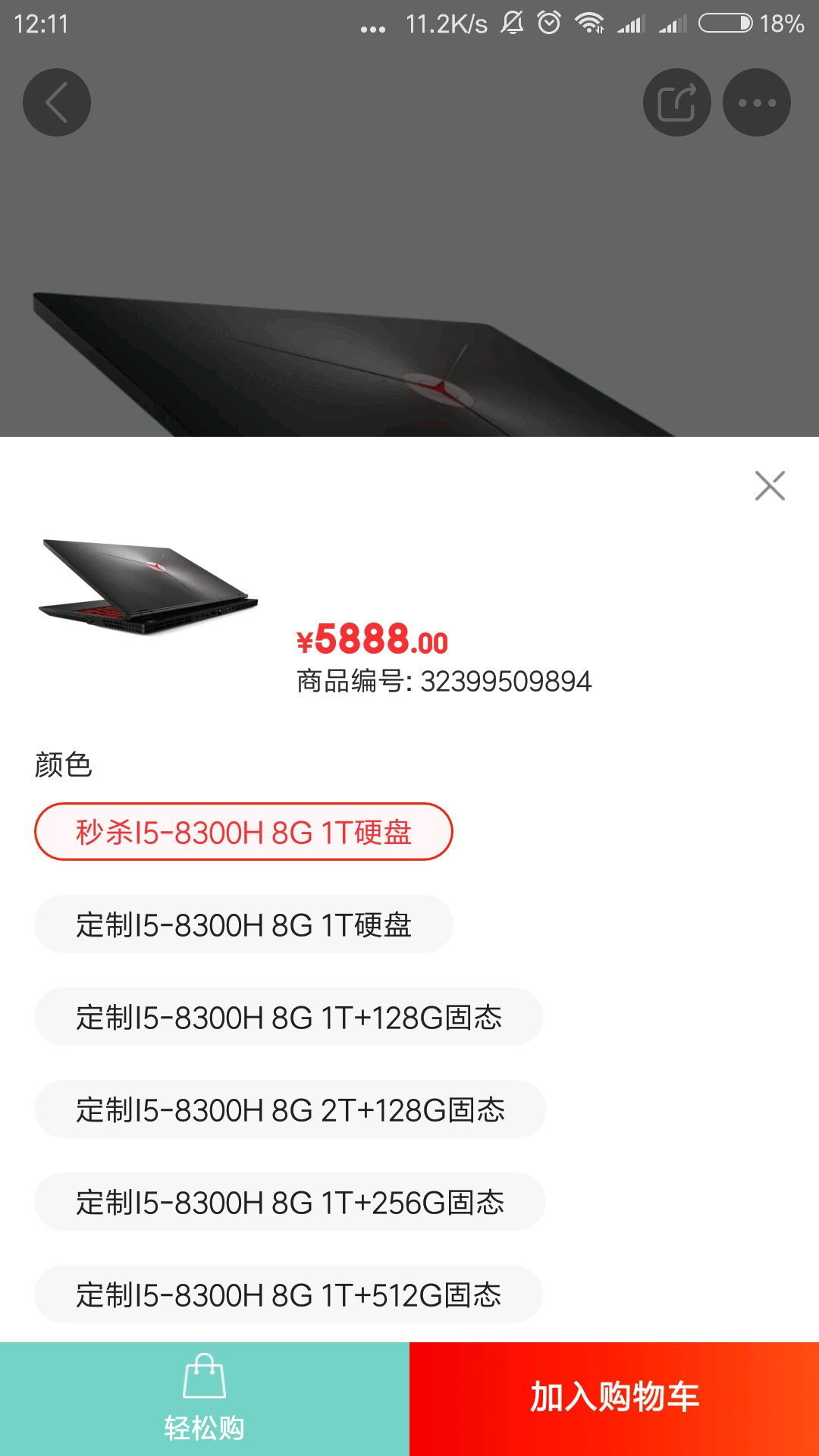Open the three-dot overflow menu
819x1456 pixels.
tap(757, 102)
